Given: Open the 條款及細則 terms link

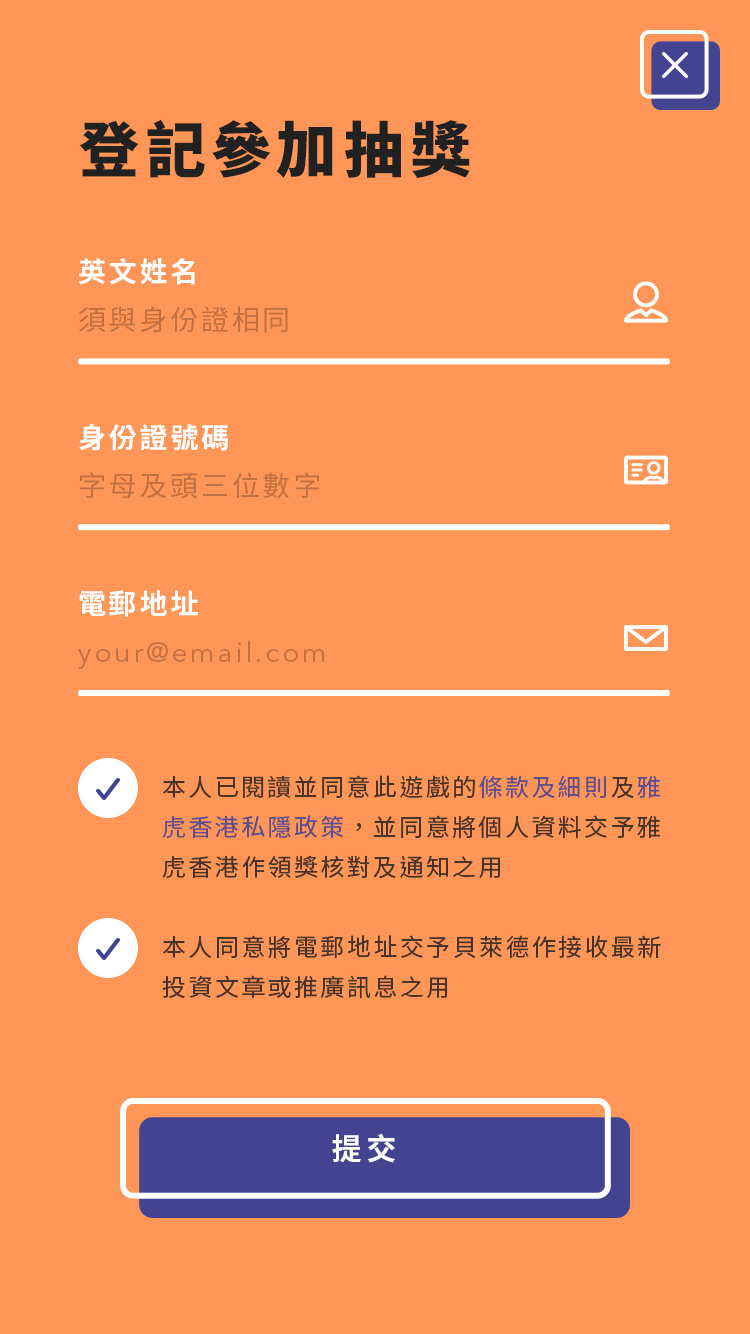Looking at the screenshot, I should pos(543,788).
